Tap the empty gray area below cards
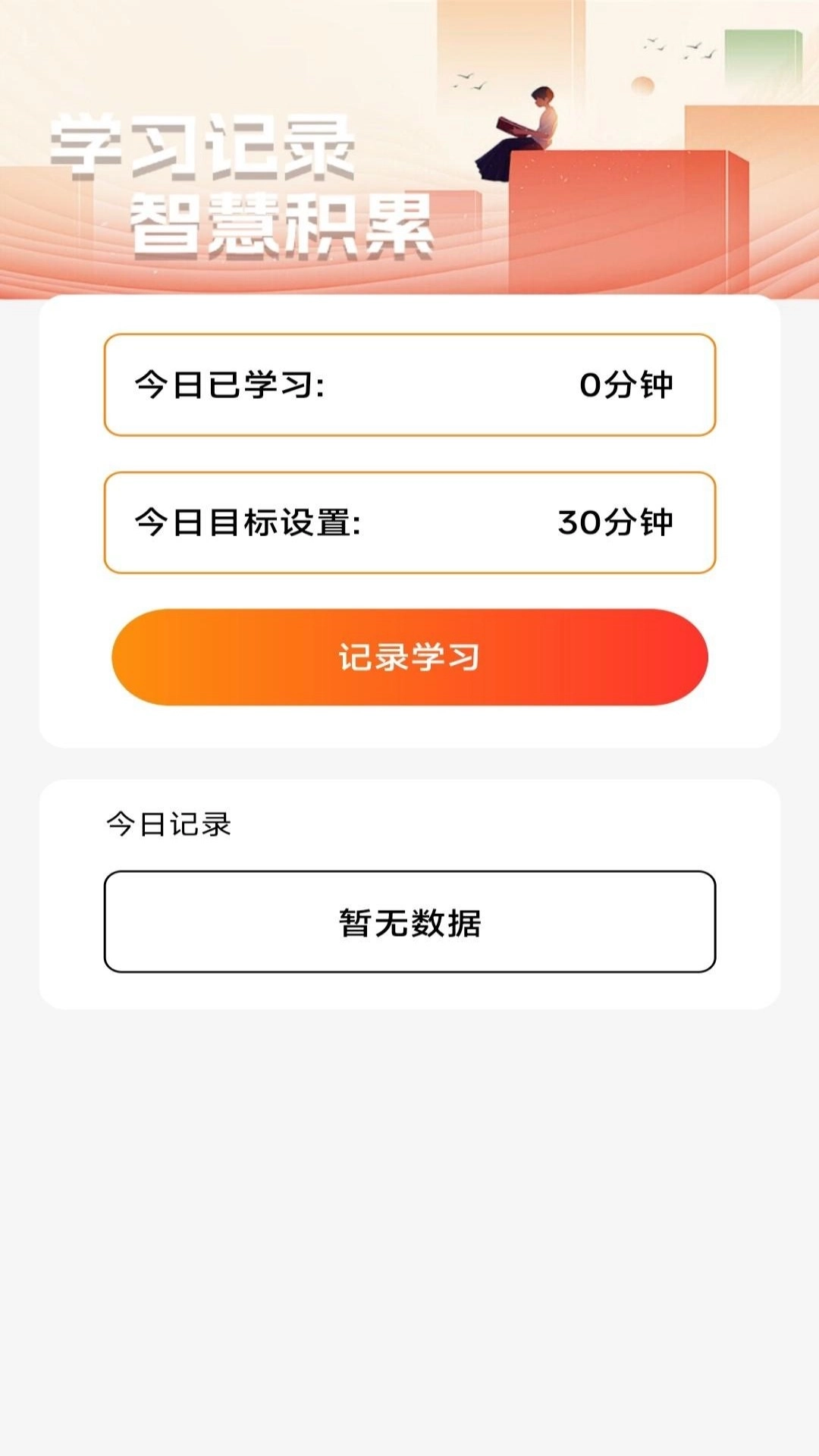Image resolution: width=819 pixels, height=1456 pixels. tap(409, 1175)
